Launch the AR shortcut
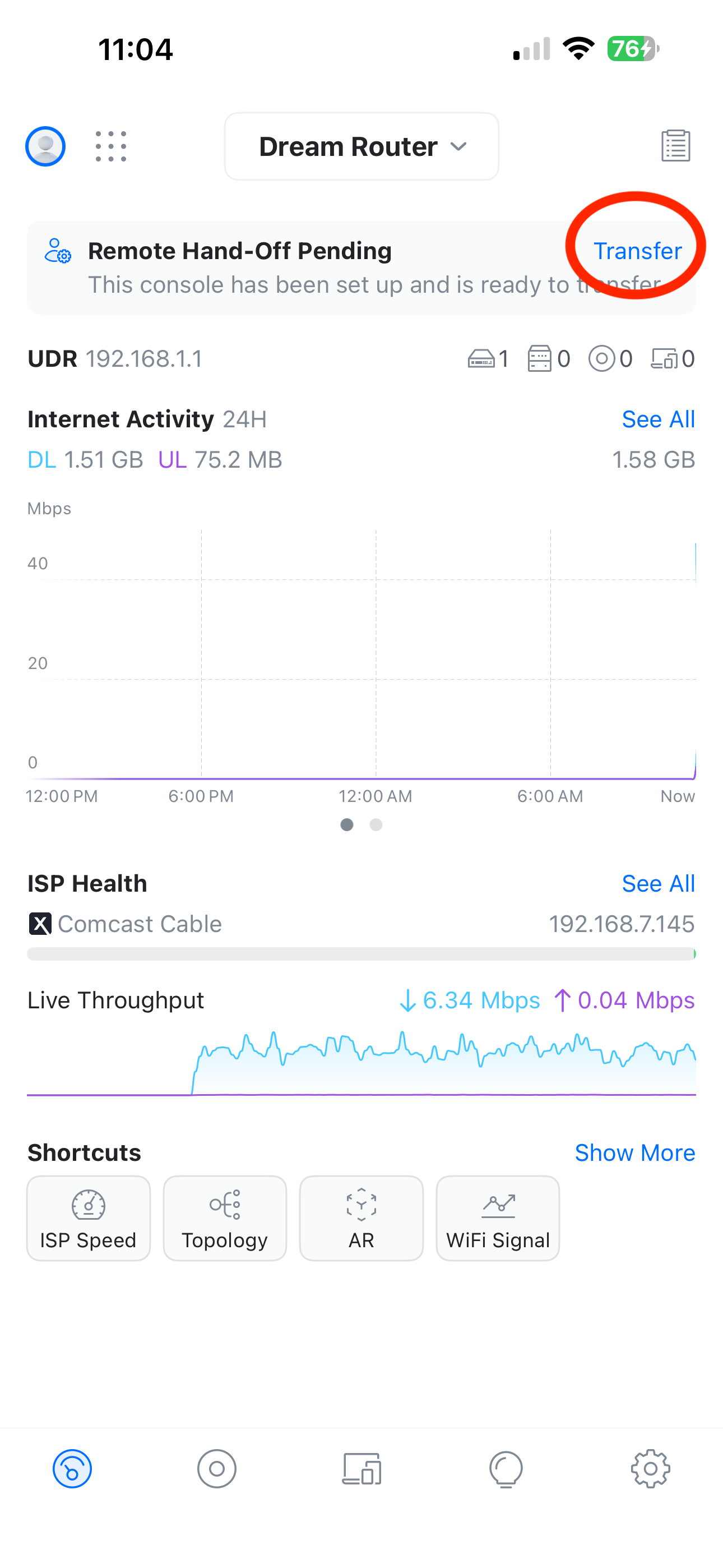The height and width of the screenshot is (1568, 723). pyautogui.click(x=361, y=1218)
